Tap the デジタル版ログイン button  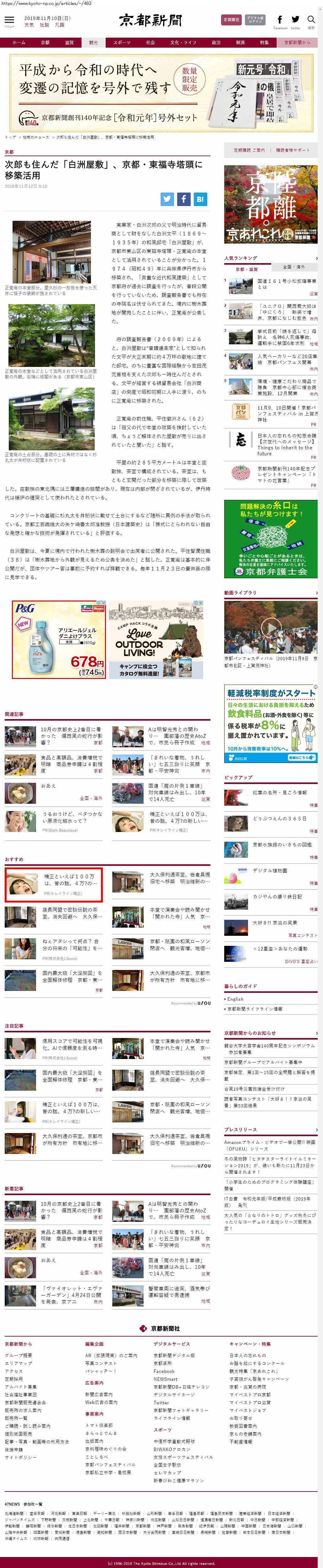[x=256, y=20]
